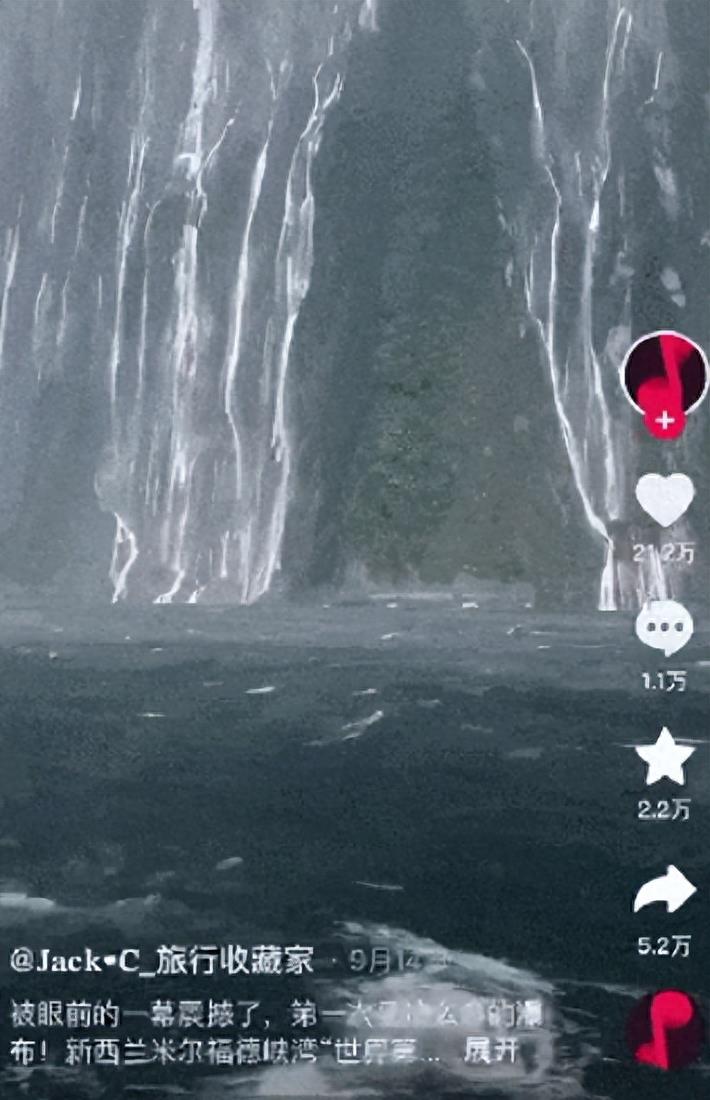Open Jack•C_旅行收藏家's profile
Image resolution: width=710 pixels, height=1100 pixels.
pos(162,961)
